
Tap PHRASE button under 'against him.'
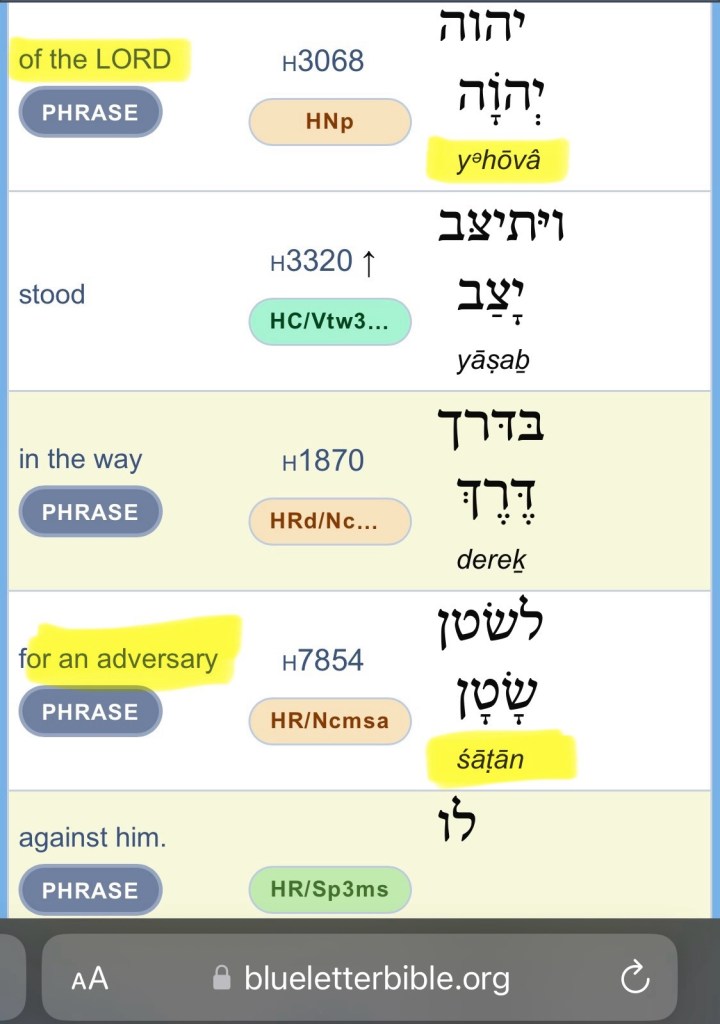[90, 890]
